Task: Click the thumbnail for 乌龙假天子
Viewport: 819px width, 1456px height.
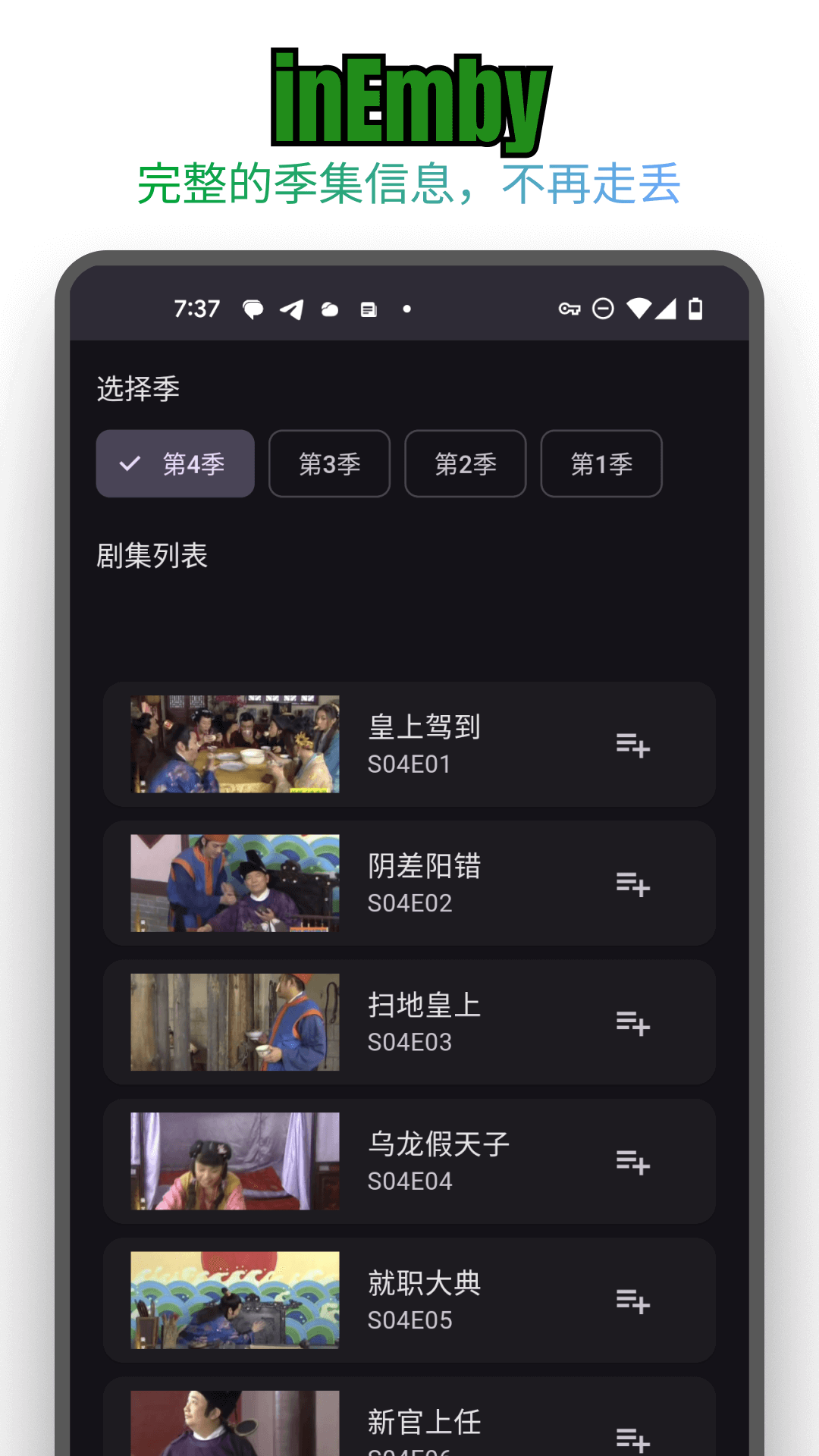Action: pyautogui.click(x=235, y=1163)
